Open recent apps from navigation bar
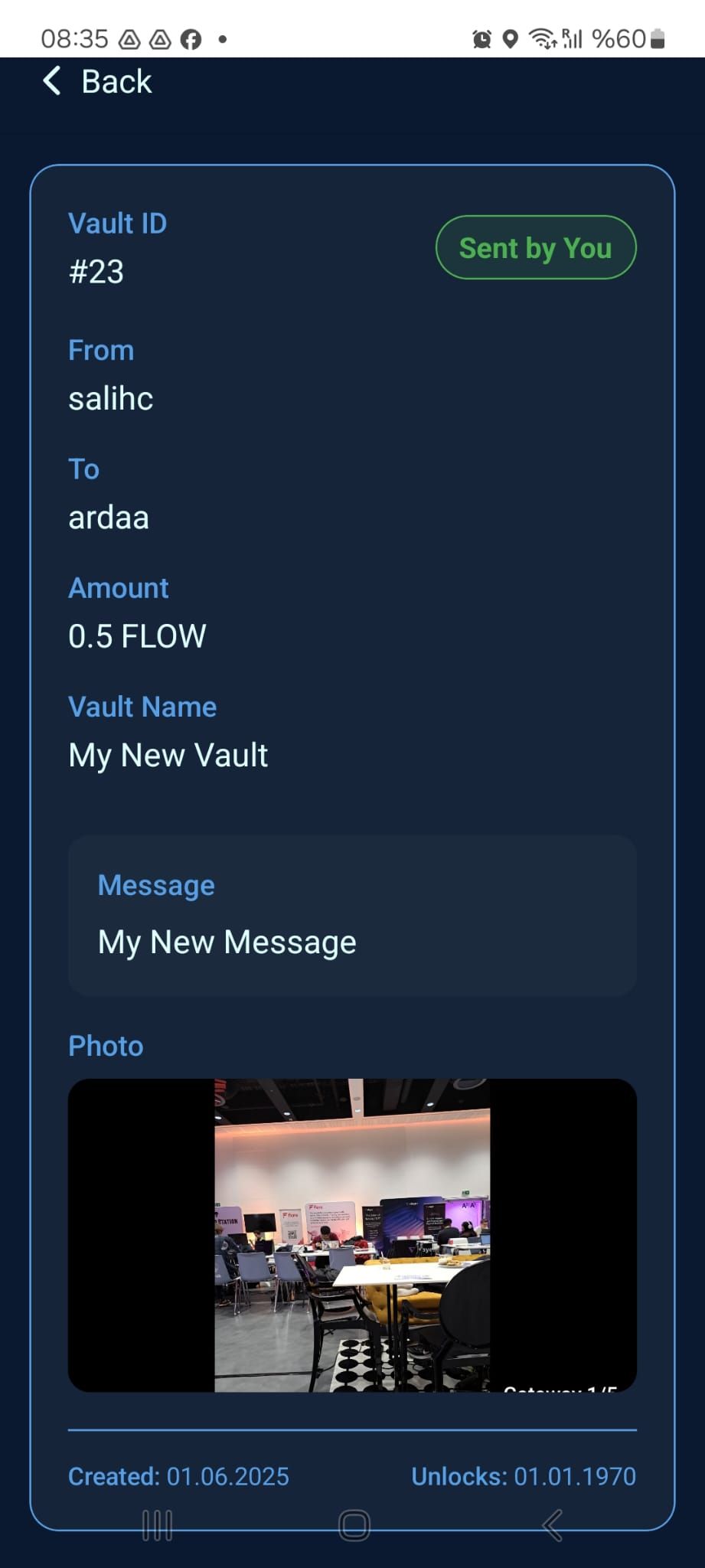The width and height of the screenshot is (705, 1568). point(157,1525)
